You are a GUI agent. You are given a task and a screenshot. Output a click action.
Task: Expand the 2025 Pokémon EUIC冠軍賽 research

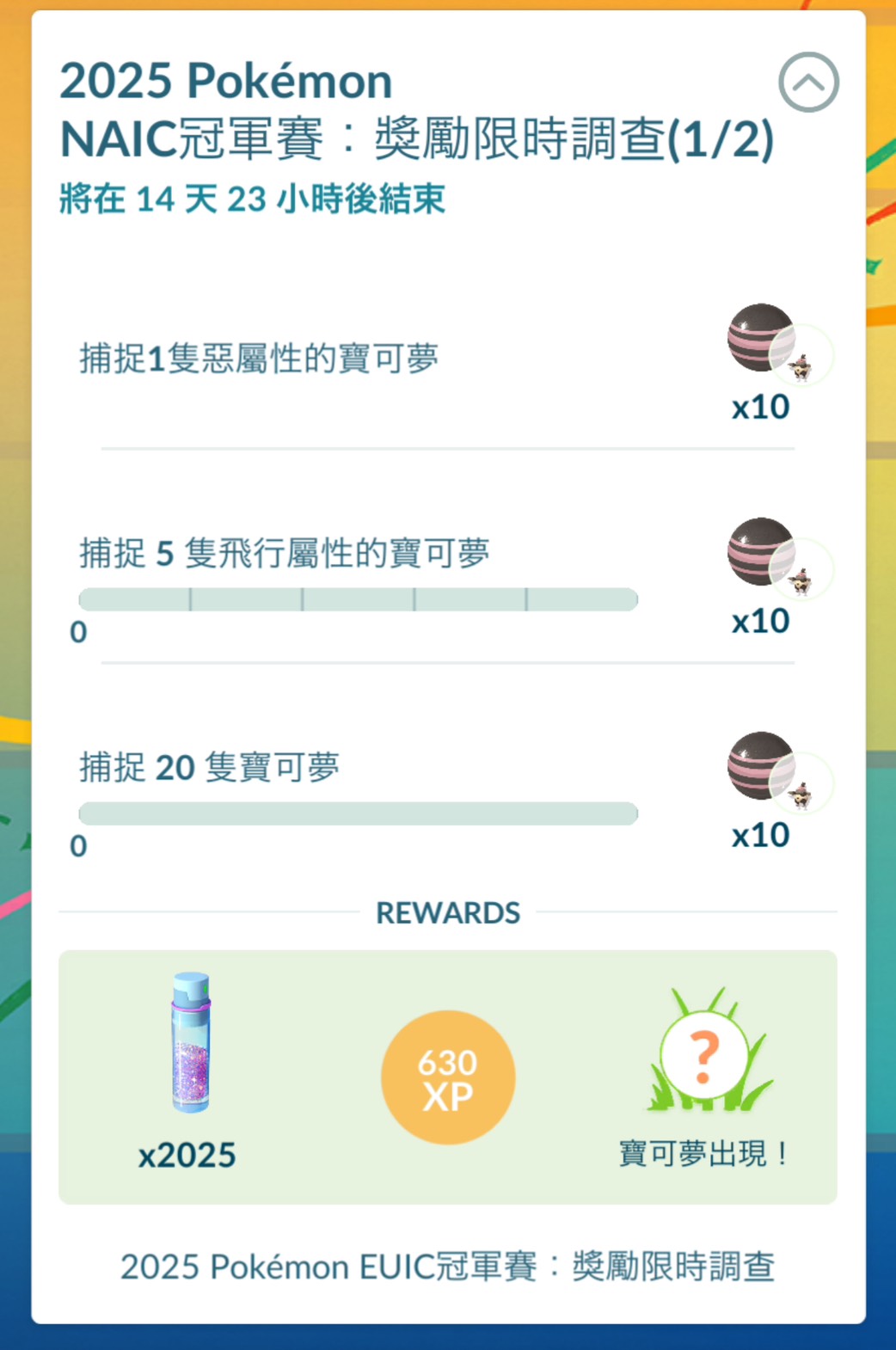(447, 1267)
